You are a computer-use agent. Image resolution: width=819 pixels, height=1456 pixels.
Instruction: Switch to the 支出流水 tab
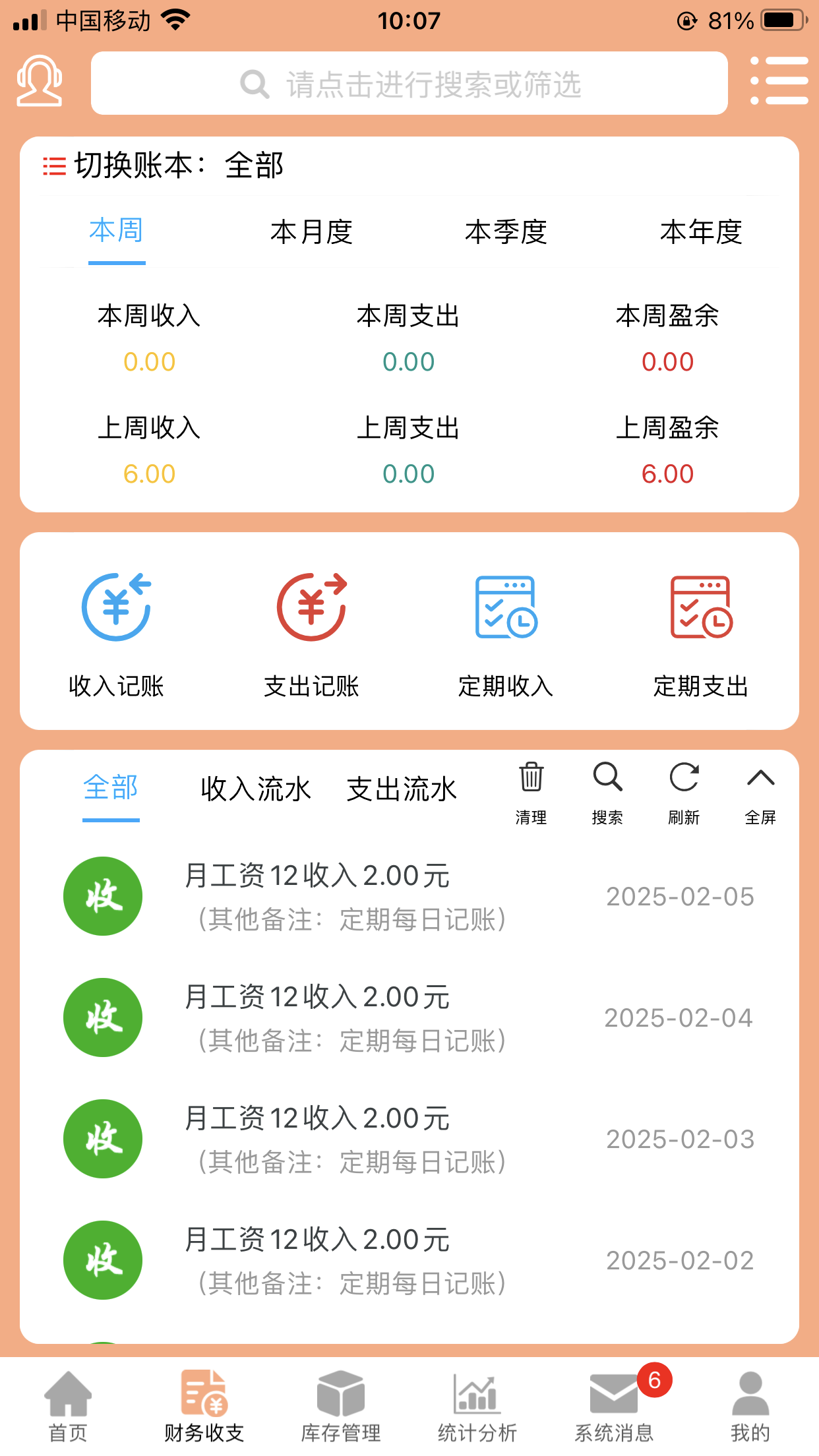pos(402,789)
